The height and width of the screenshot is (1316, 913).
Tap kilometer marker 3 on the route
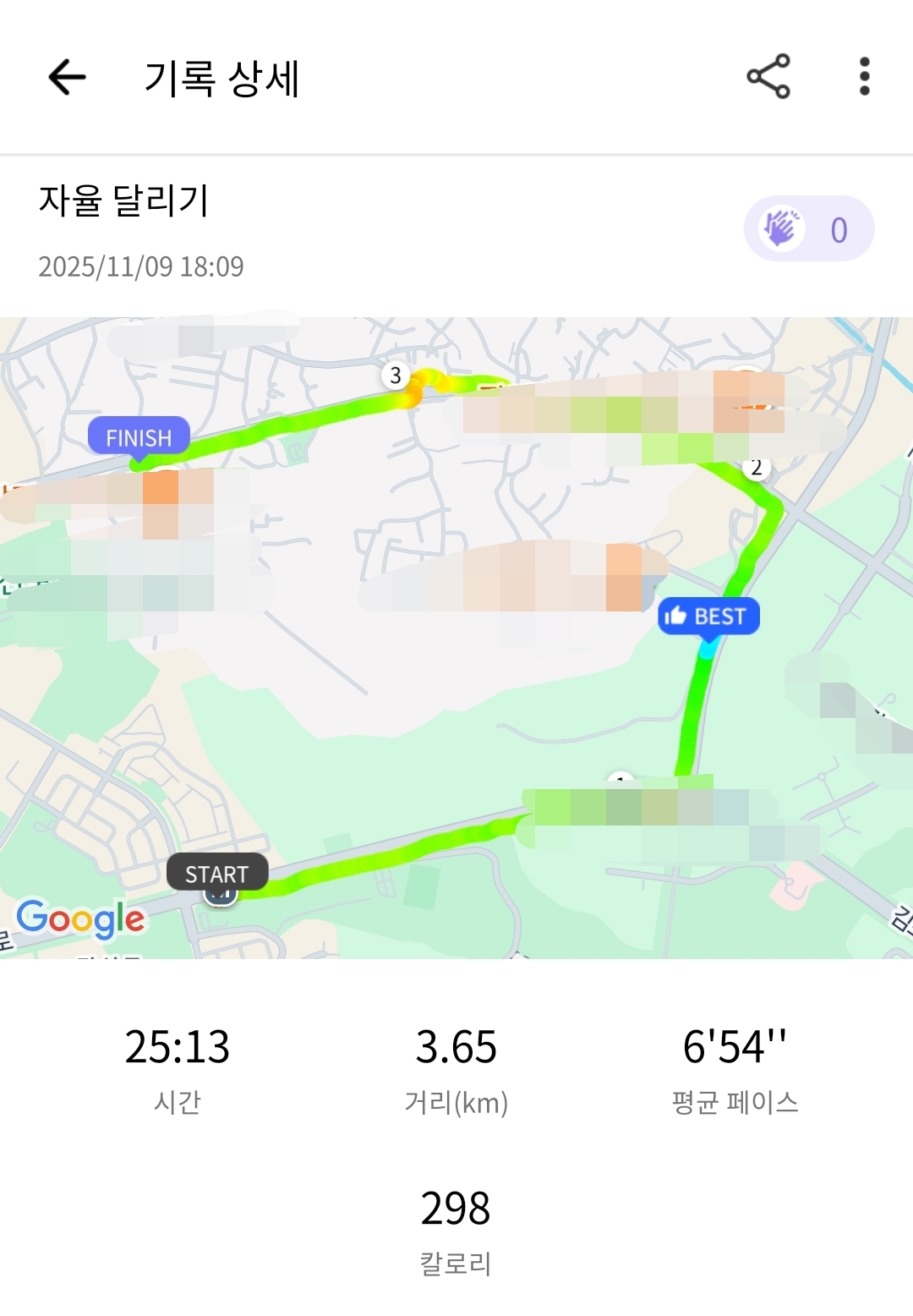coord(394,376)
